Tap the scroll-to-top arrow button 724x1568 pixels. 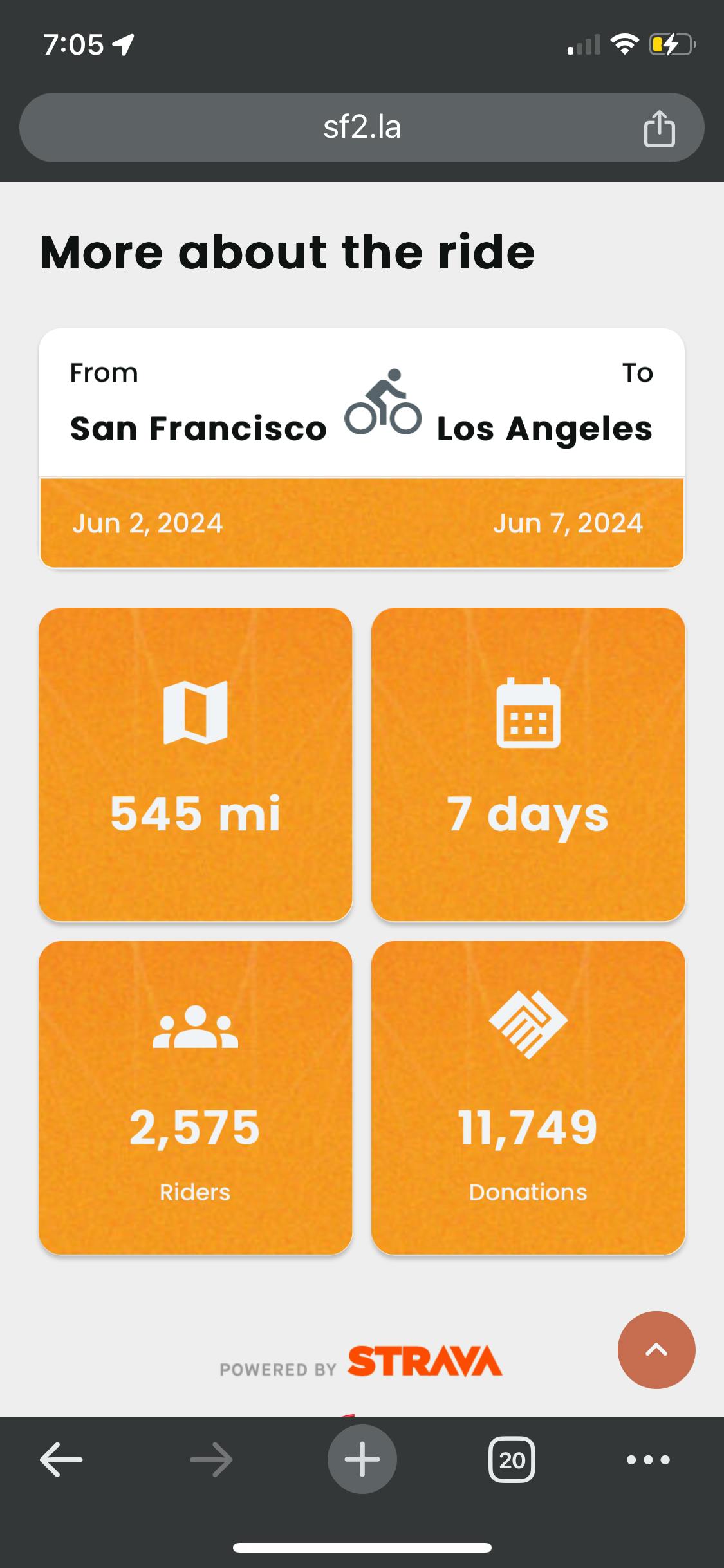(x=656, y=1350)
